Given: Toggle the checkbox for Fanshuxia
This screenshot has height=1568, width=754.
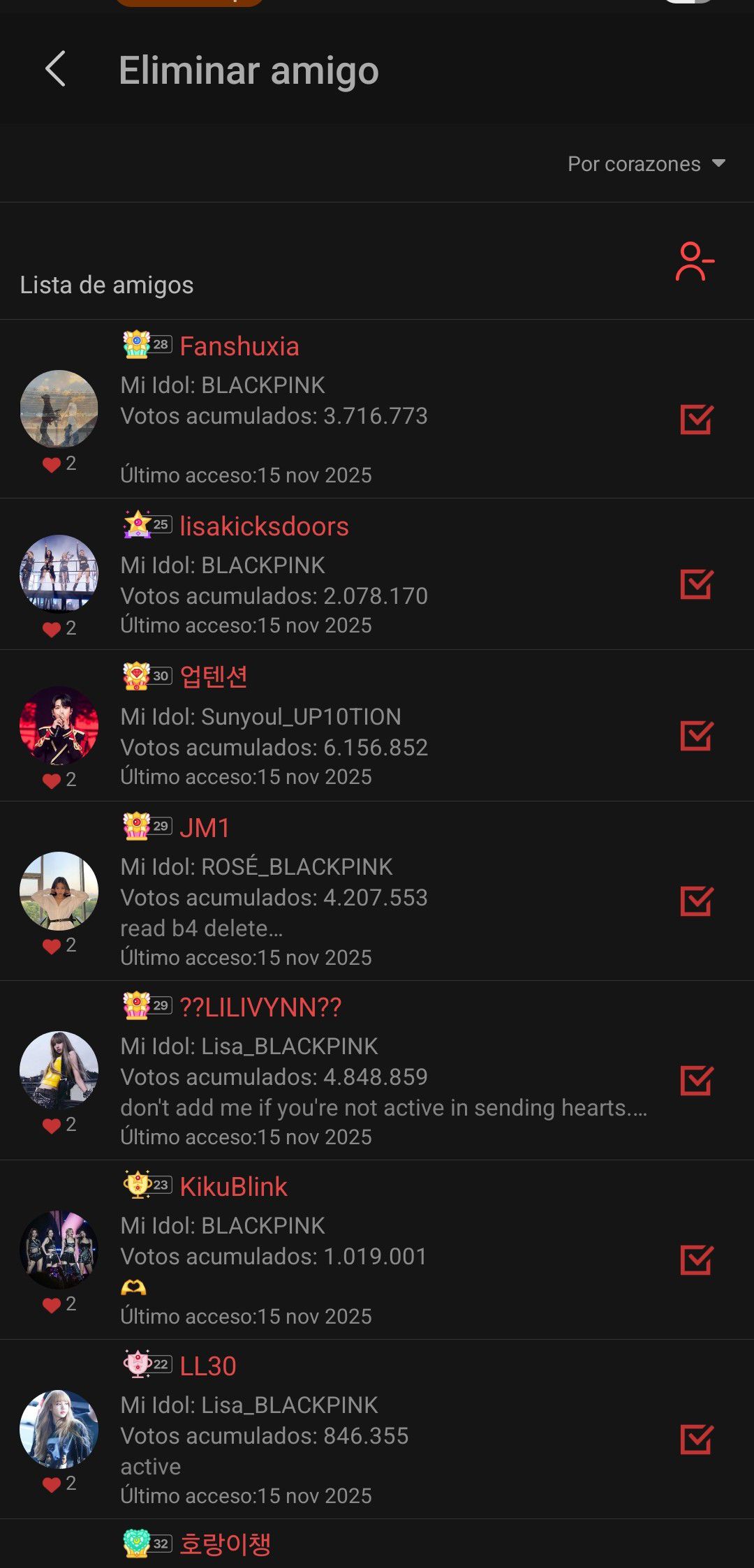Looking at the screenshot, I should [x=696, y=420].
